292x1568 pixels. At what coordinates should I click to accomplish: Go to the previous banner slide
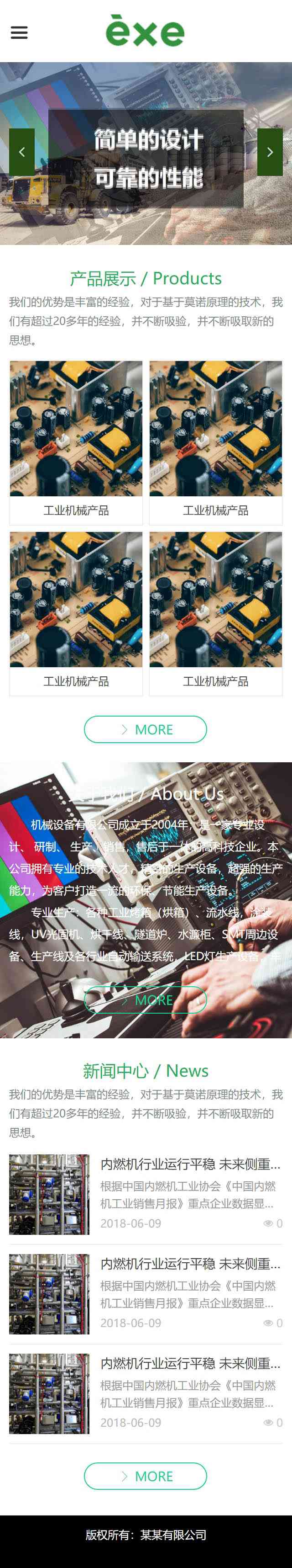pyautogui.click(x=22, y=152)
